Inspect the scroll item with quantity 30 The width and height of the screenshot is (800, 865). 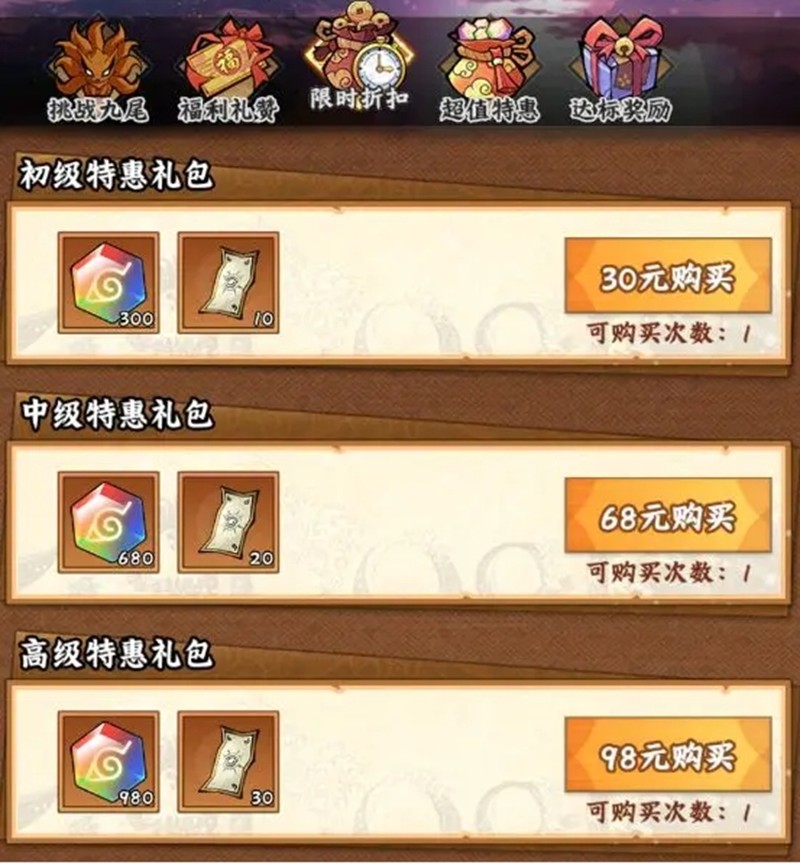(228, 762)
